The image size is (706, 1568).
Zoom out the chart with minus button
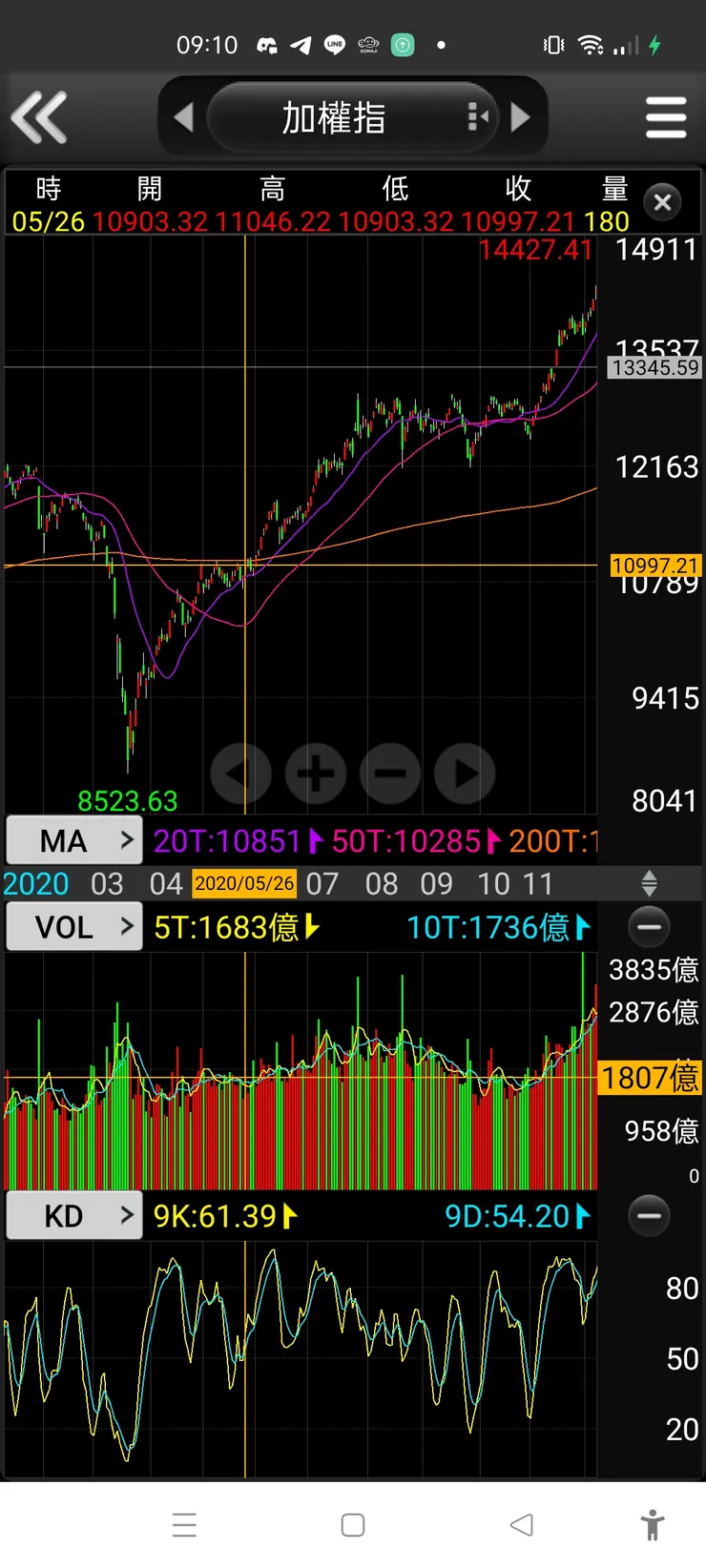(390, 773)
